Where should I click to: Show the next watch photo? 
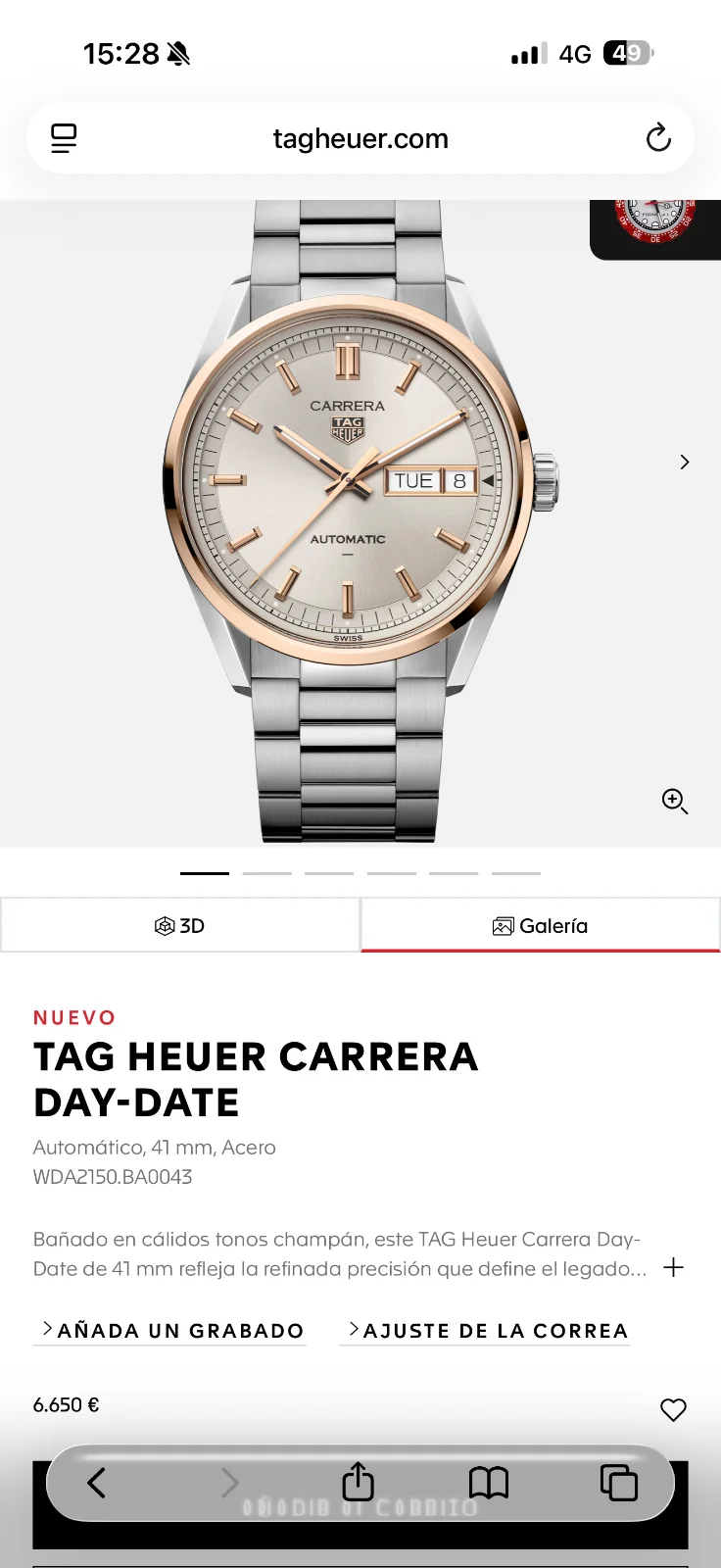tap(684, 462)
